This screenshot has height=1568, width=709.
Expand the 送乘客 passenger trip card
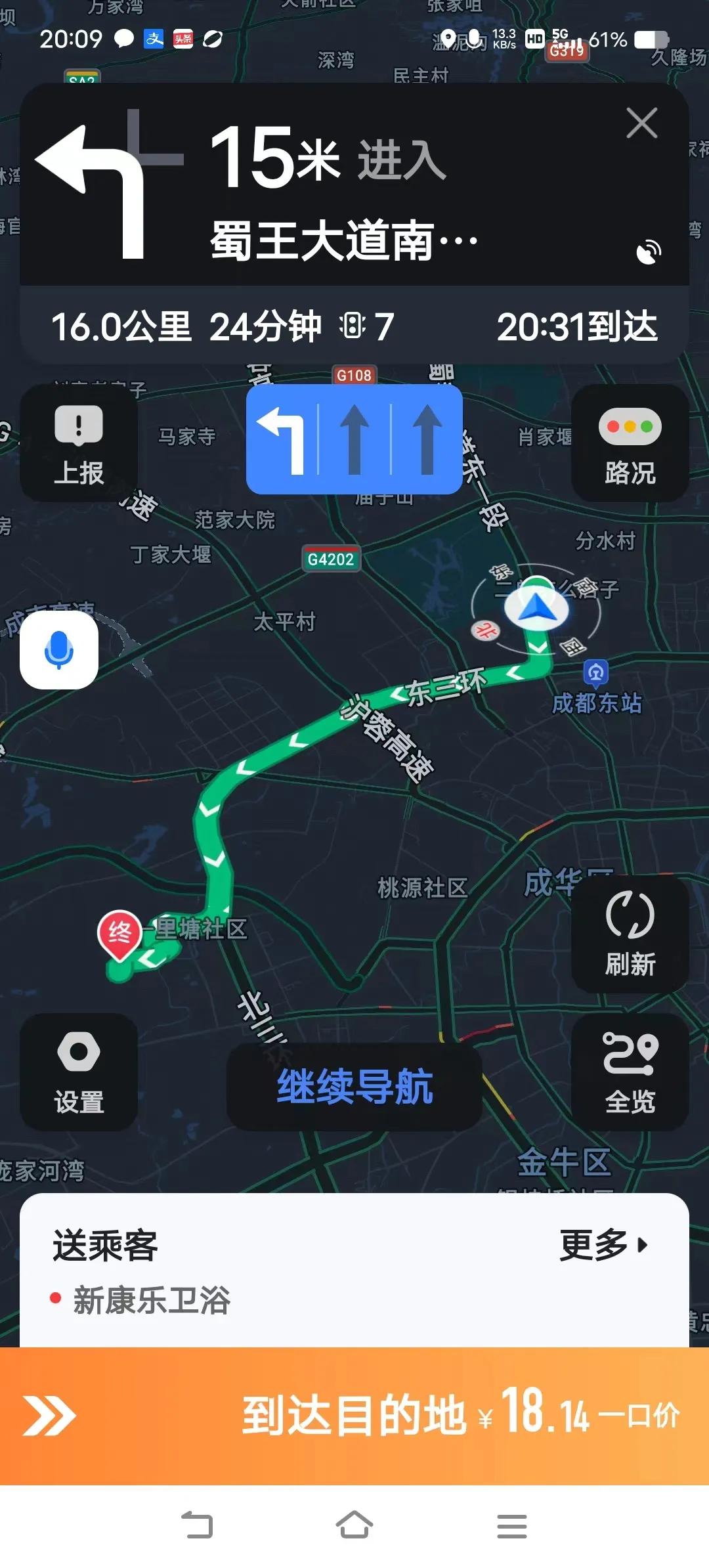(x=105, y=1246)
